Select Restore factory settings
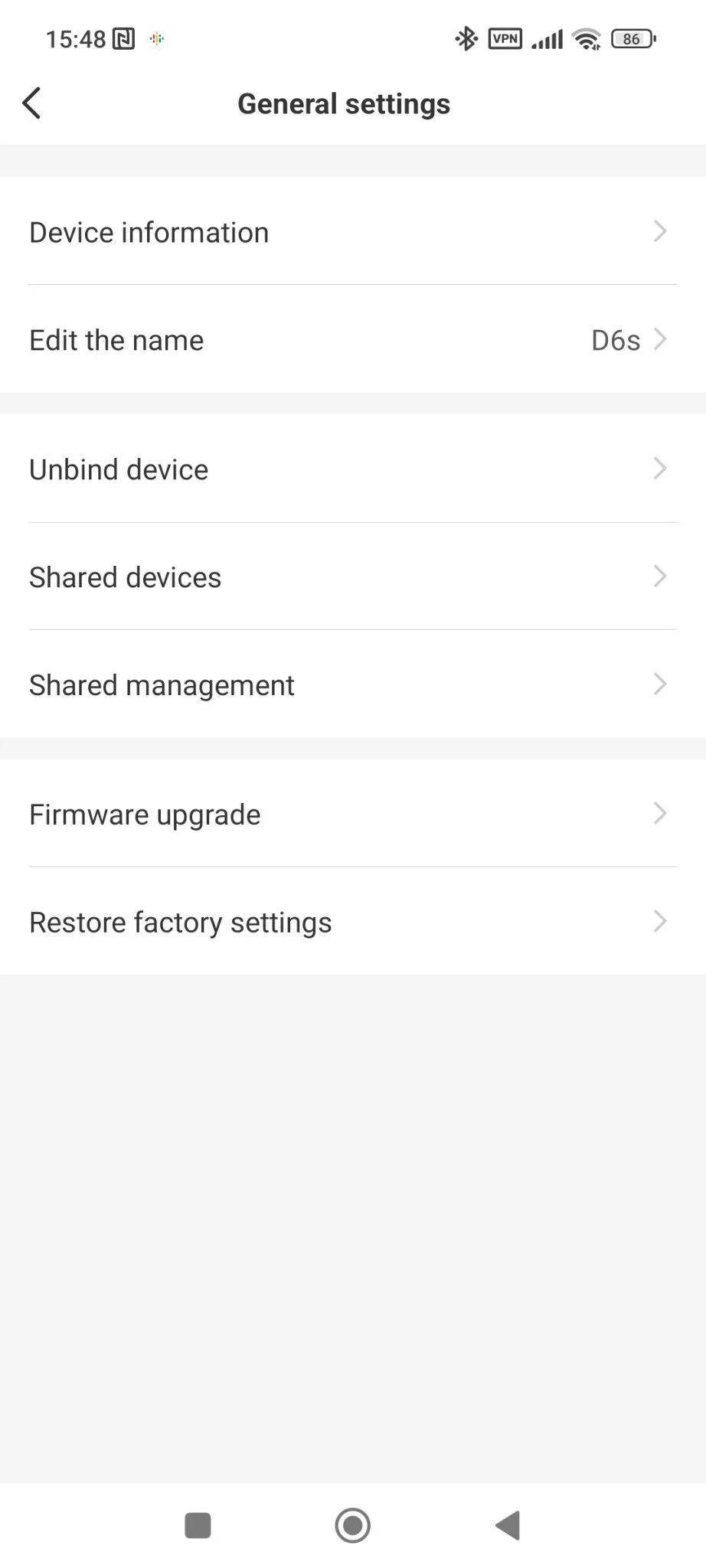The image size is (706, 1568). [x=352, y=922]
